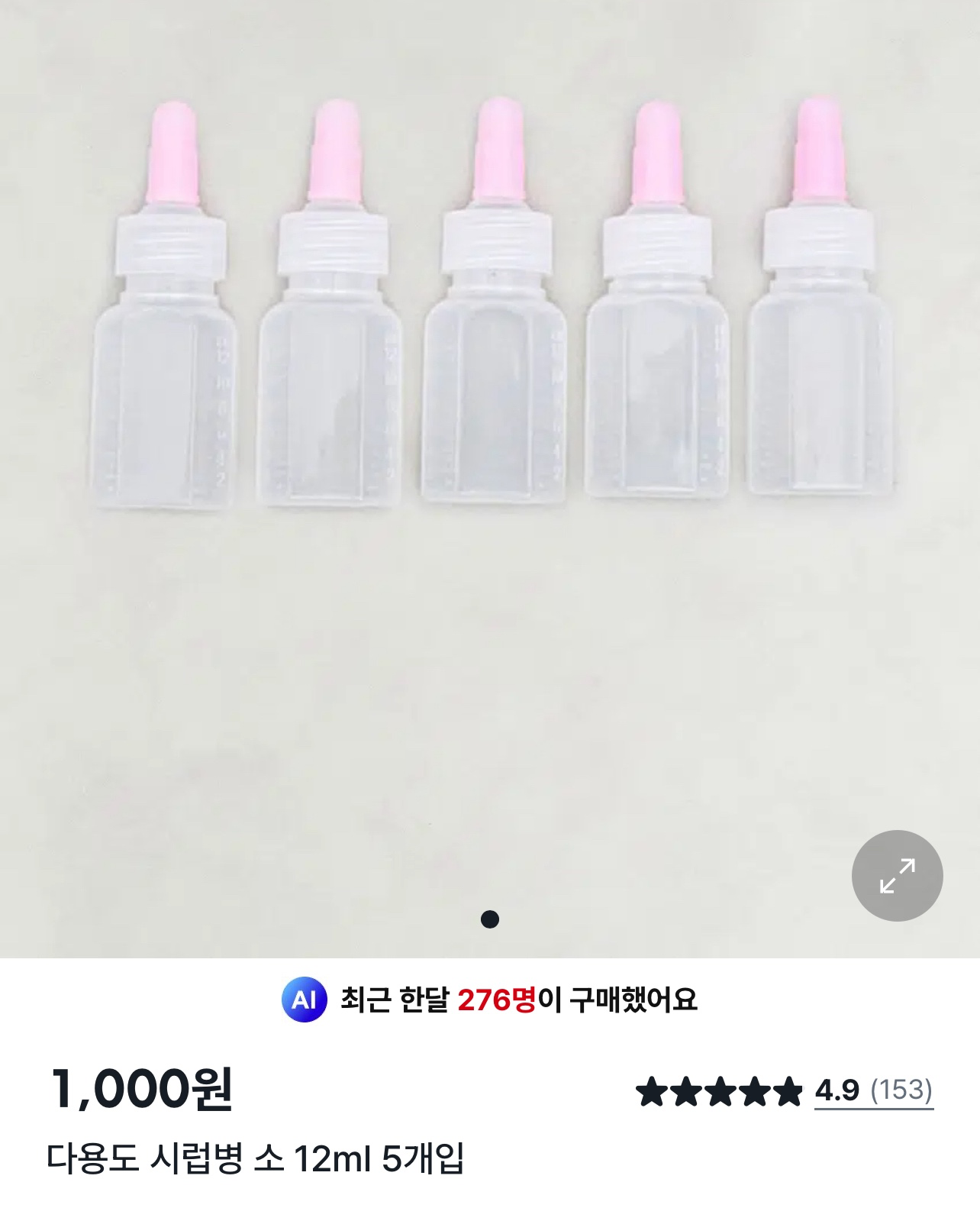The width and height of the screenshot is (980, 1208).
Task: Open the syrup bottle product photo
Action: [490, 382]
